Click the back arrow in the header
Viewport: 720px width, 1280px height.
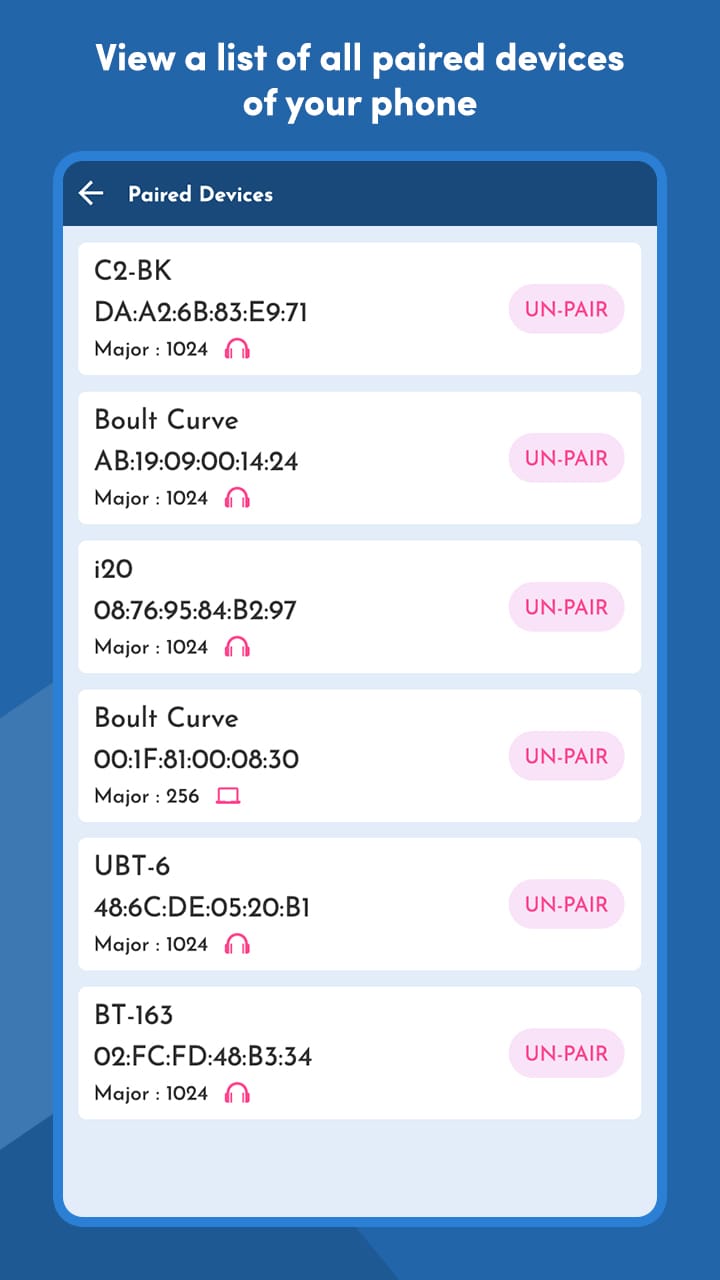click(x=91, y=193)
